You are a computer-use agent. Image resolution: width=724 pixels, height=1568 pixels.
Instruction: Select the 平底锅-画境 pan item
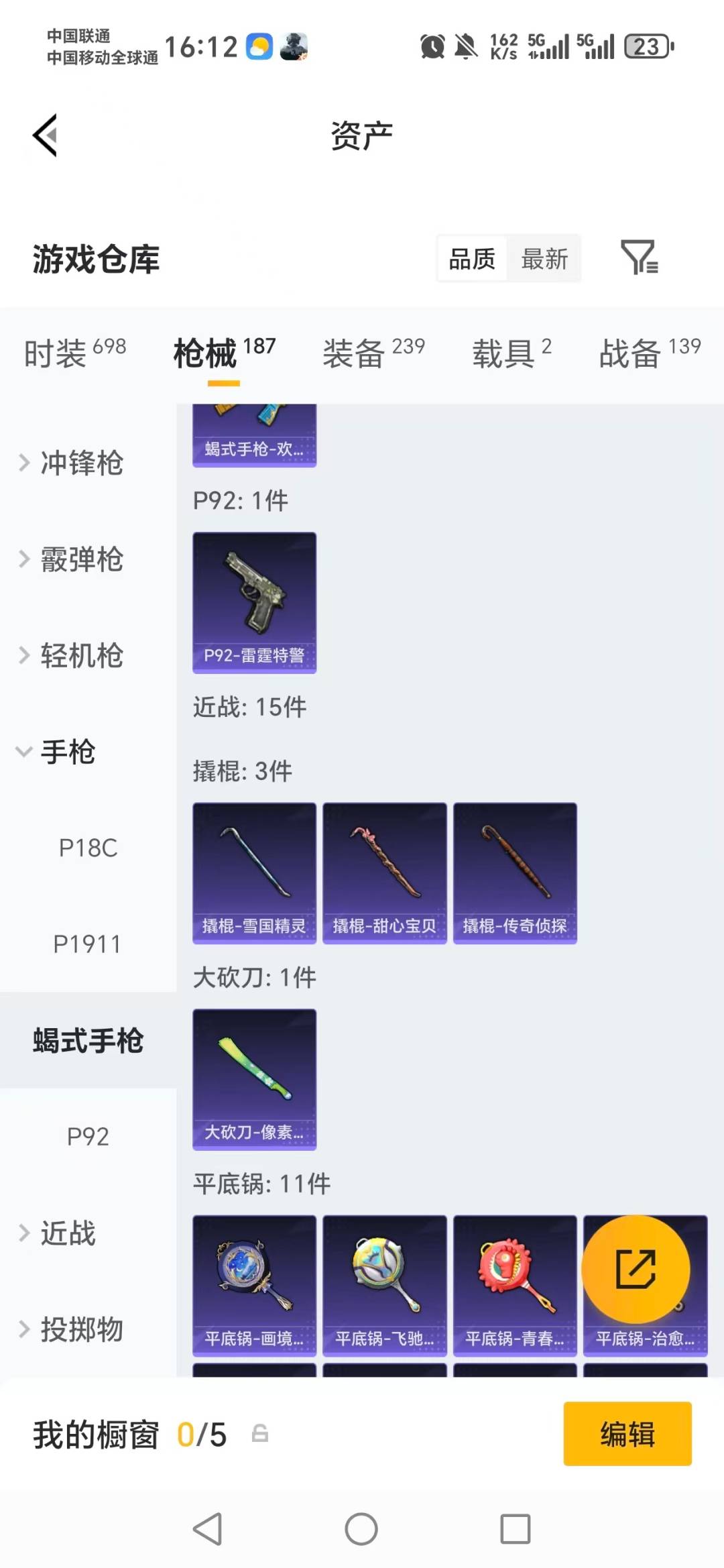(254, 1281)
